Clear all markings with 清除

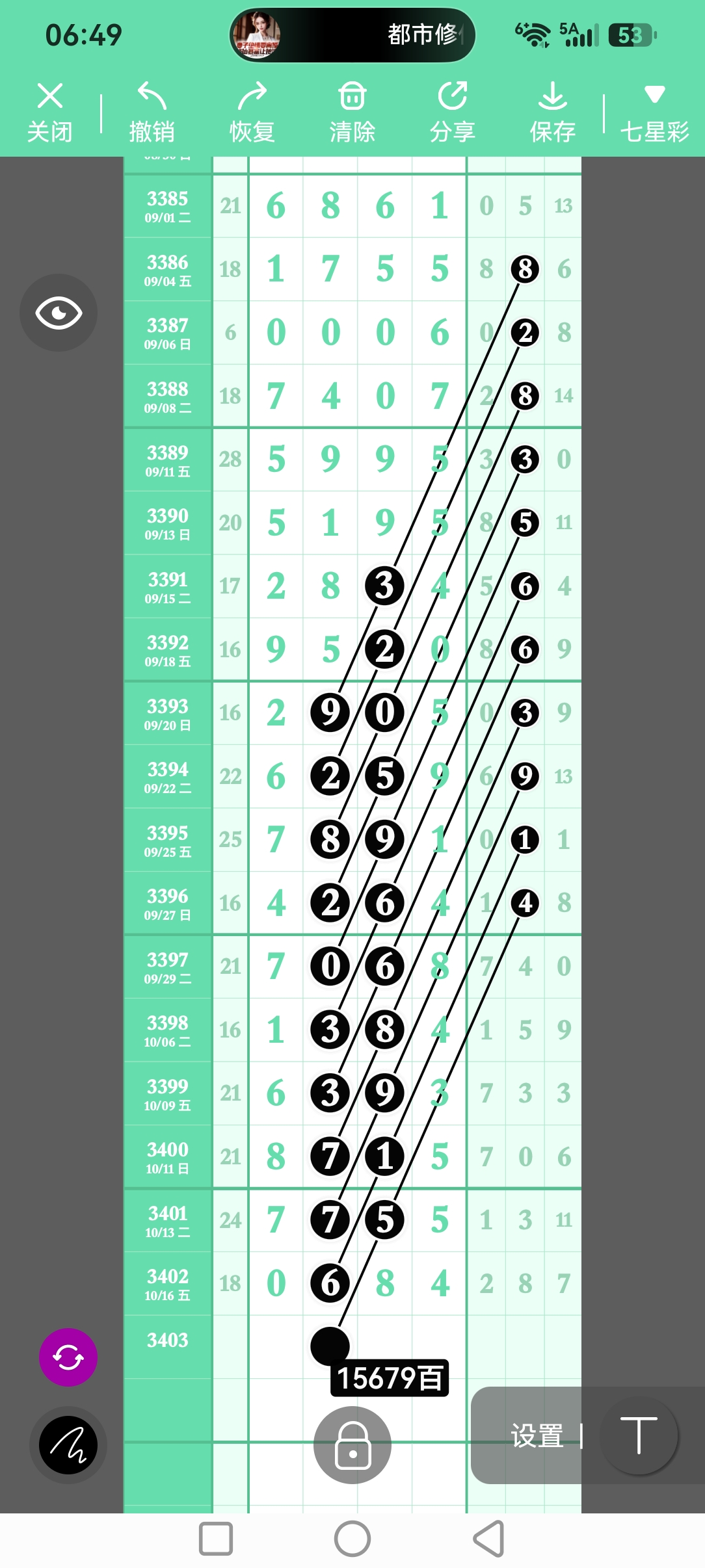click(x=352, y=112)
